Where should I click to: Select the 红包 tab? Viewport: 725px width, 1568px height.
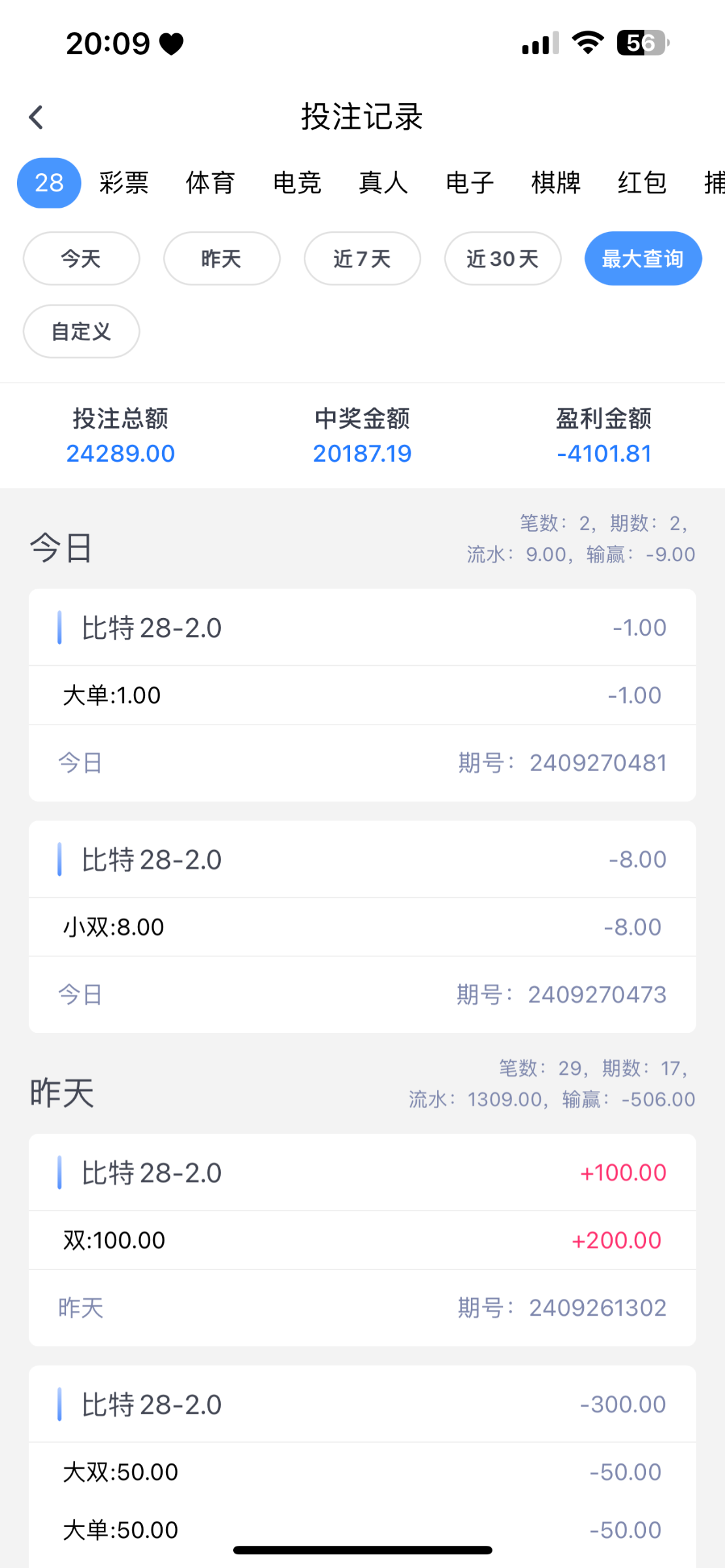pos(642,183)
